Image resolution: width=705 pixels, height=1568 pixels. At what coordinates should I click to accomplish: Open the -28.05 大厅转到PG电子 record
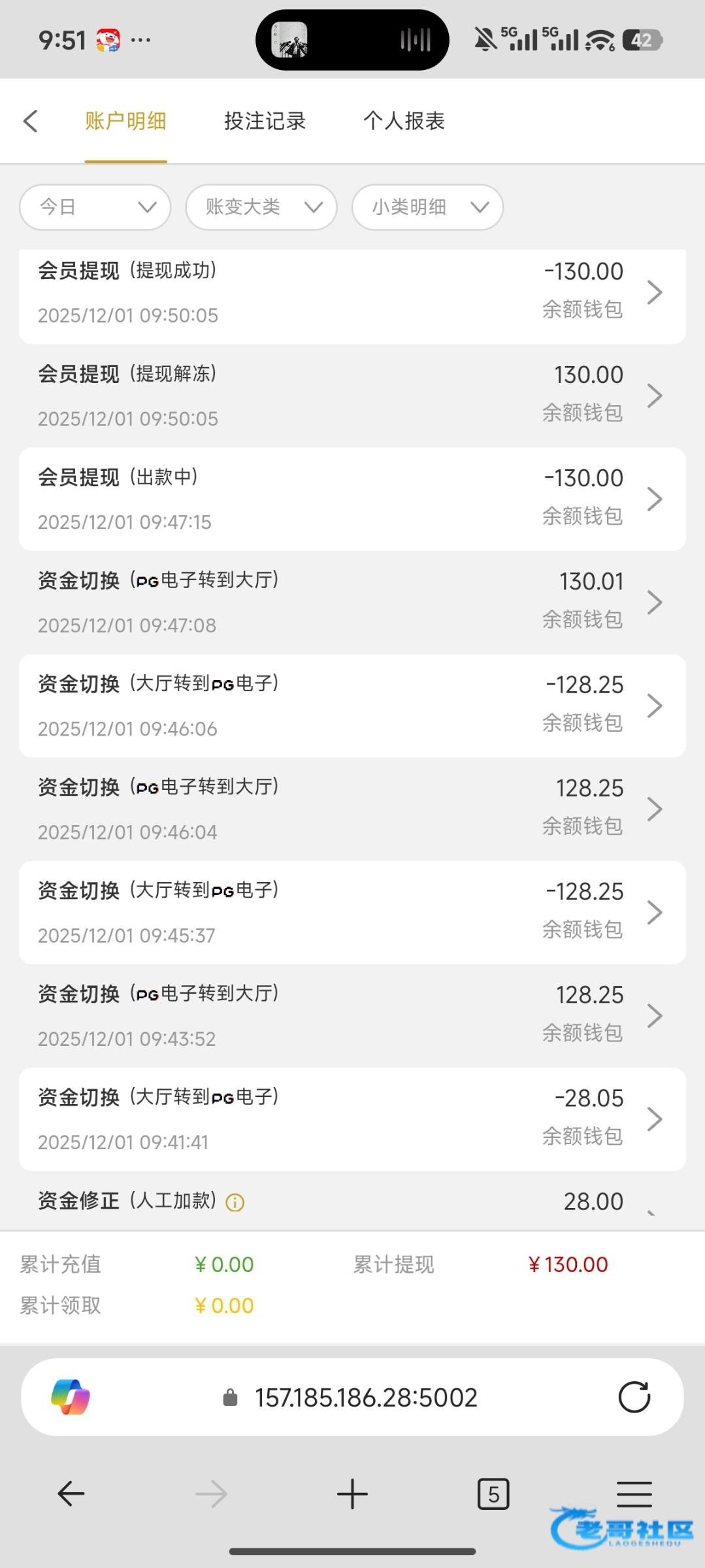[x=352, y=1119]
